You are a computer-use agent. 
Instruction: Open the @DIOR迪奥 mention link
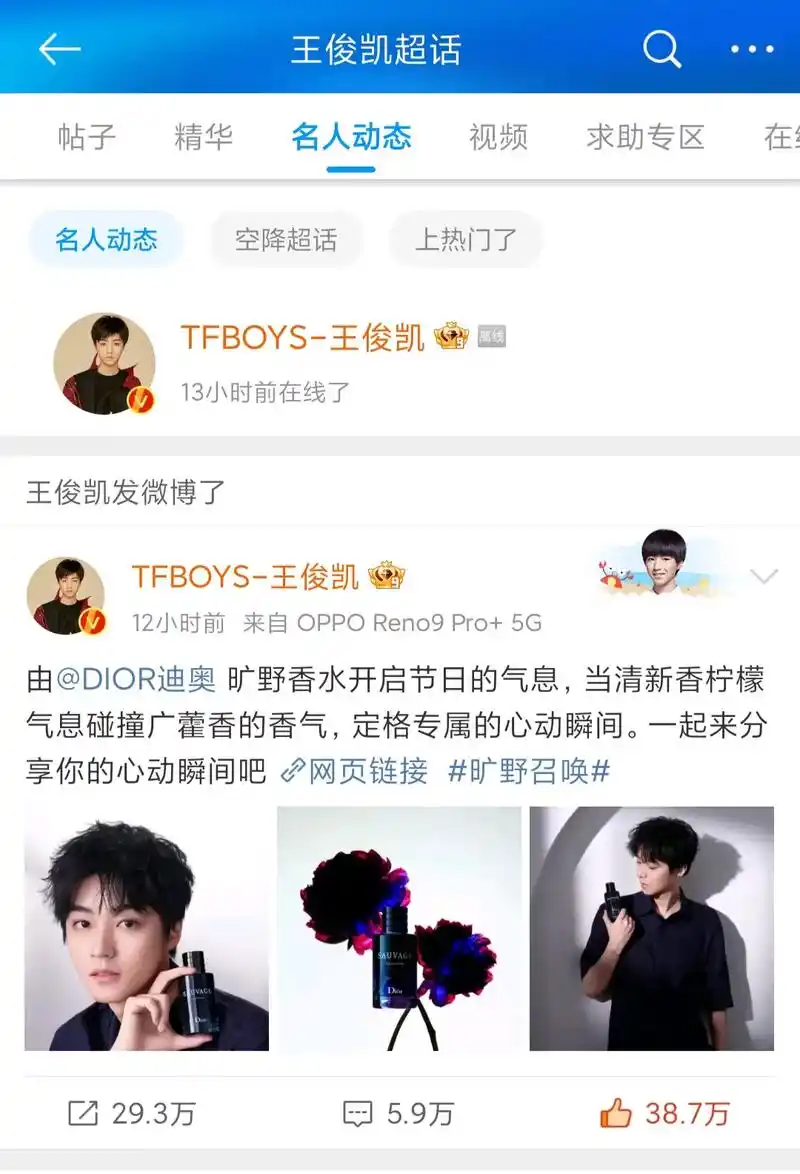[136, 680]
